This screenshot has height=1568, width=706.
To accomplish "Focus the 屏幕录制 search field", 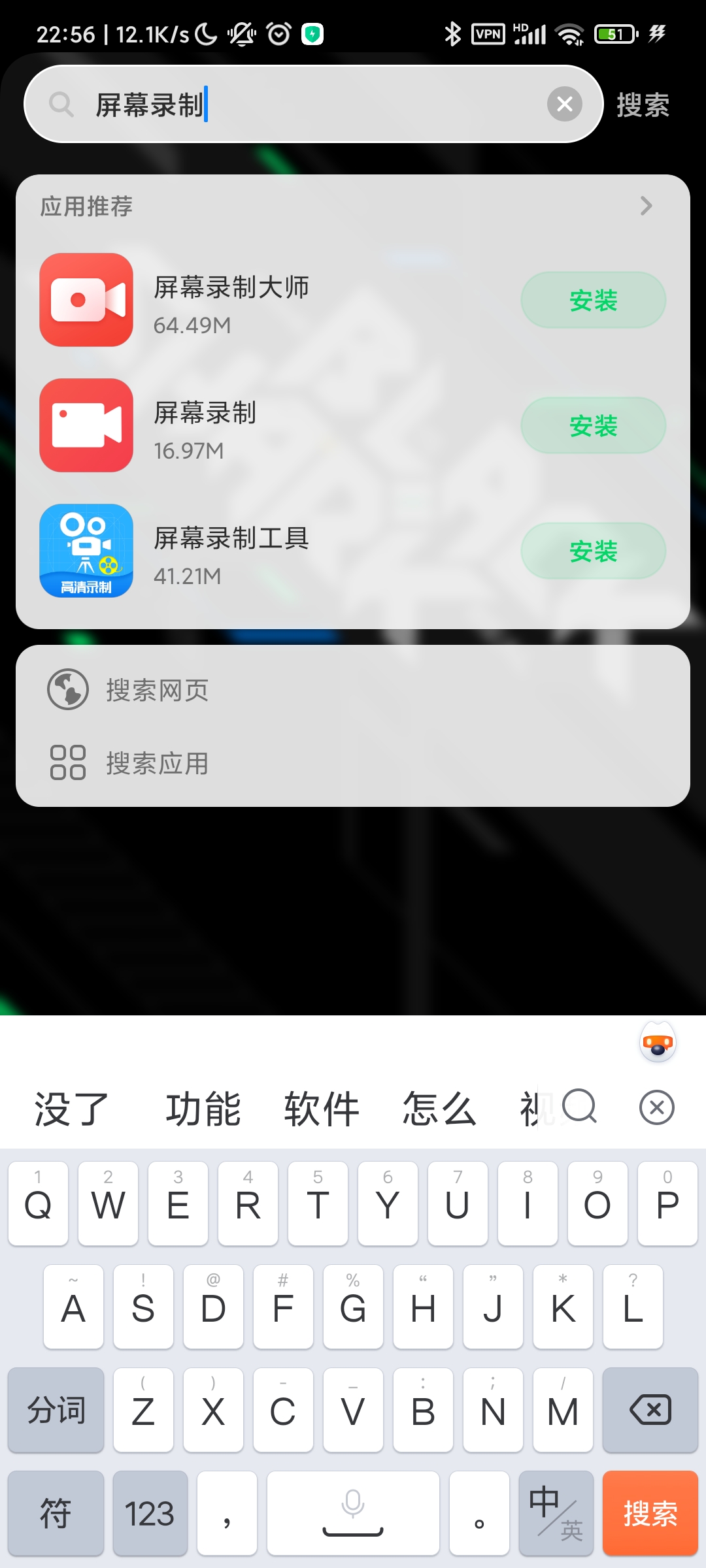I will tap(314, 104).
